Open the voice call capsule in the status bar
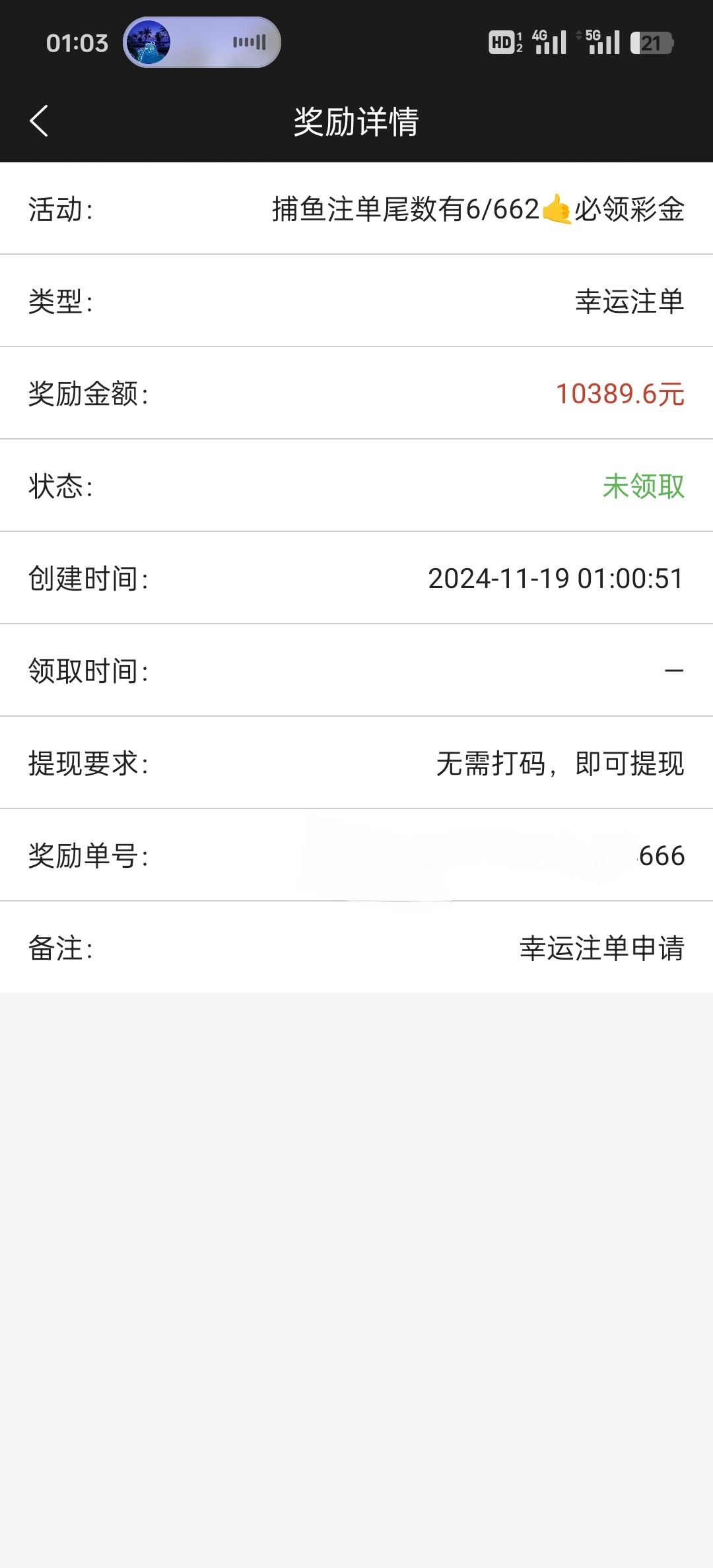Screen dimensions: 713x1568 click(202, 42)
